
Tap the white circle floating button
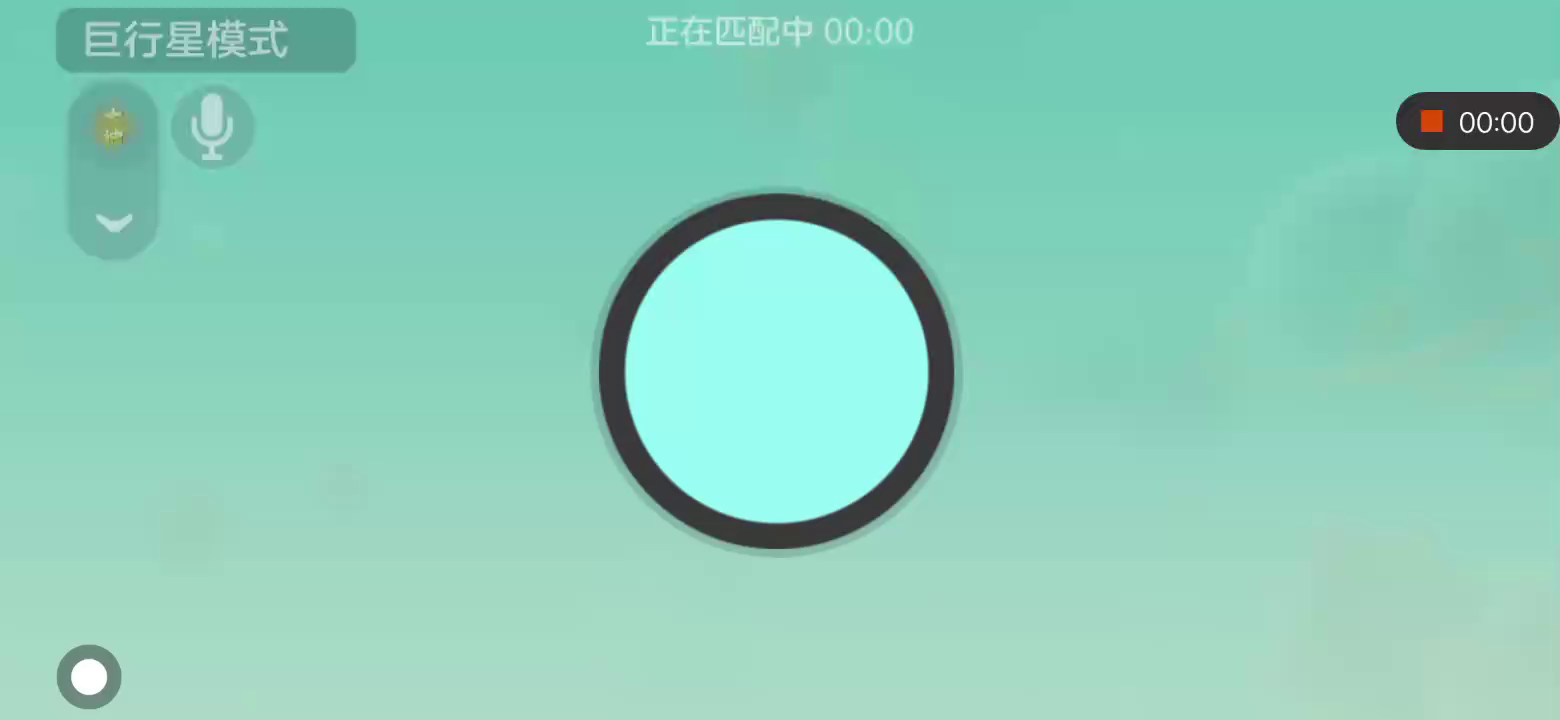89,677
